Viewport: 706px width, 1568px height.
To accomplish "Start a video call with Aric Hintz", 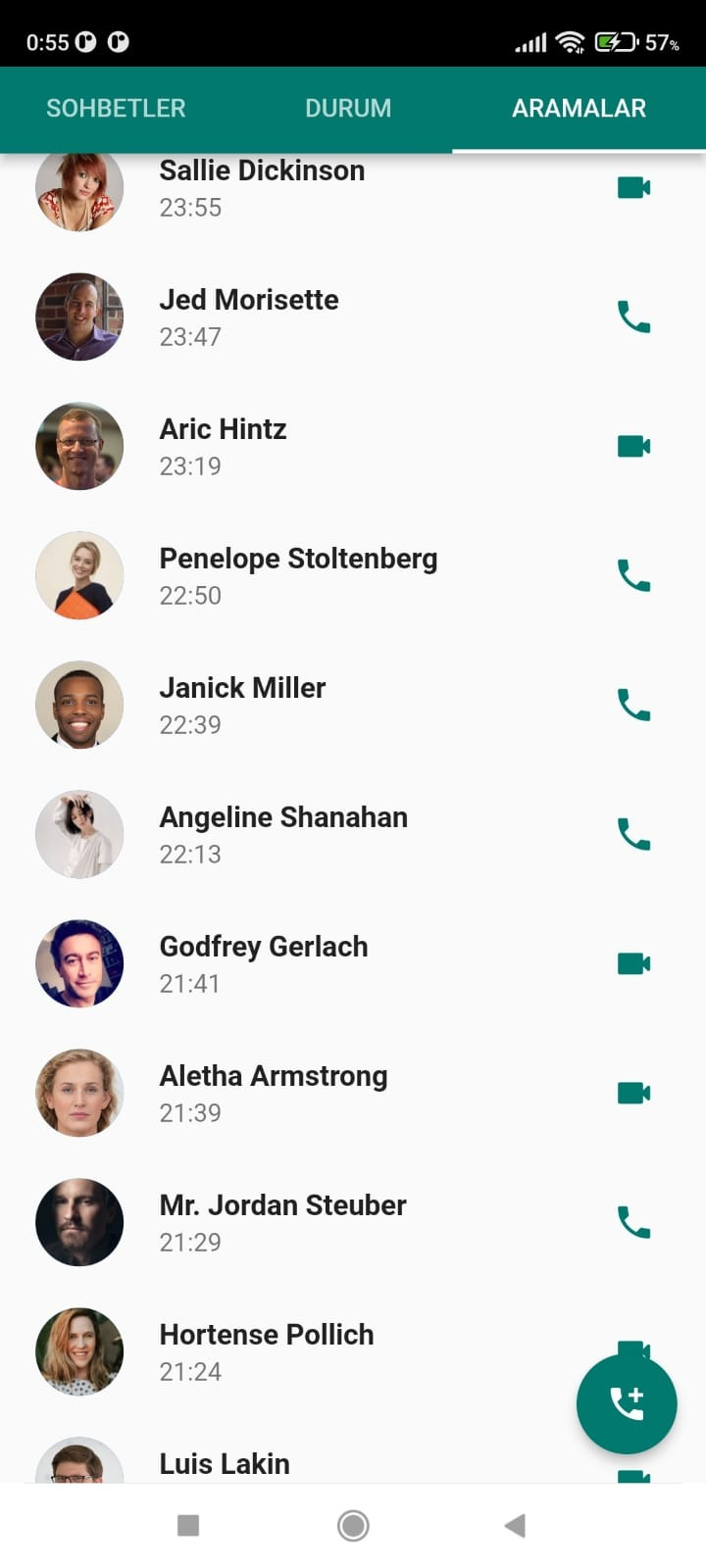I will (x=632, y=446).
